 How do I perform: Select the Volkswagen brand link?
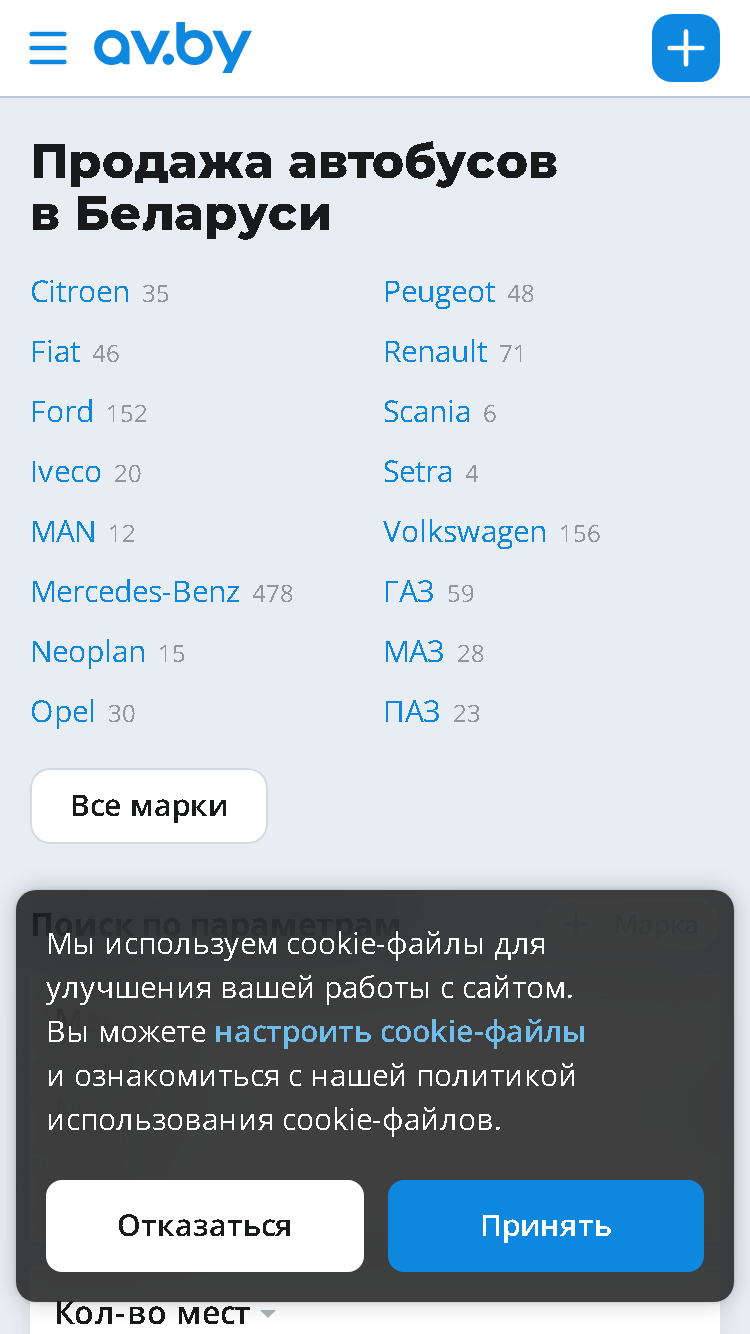(465, 532)
